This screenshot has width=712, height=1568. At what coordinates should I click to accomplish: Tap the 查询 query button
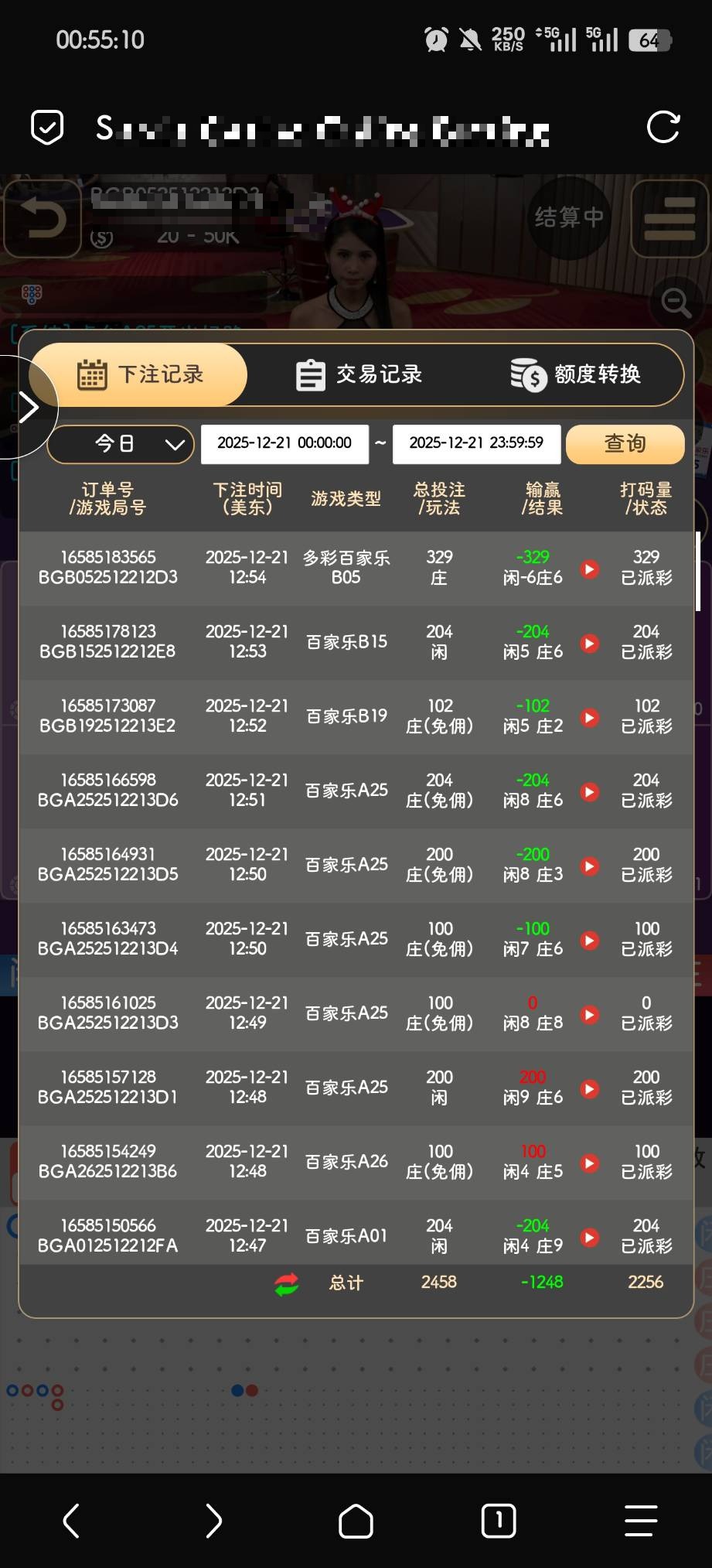[x=625, y=444]
